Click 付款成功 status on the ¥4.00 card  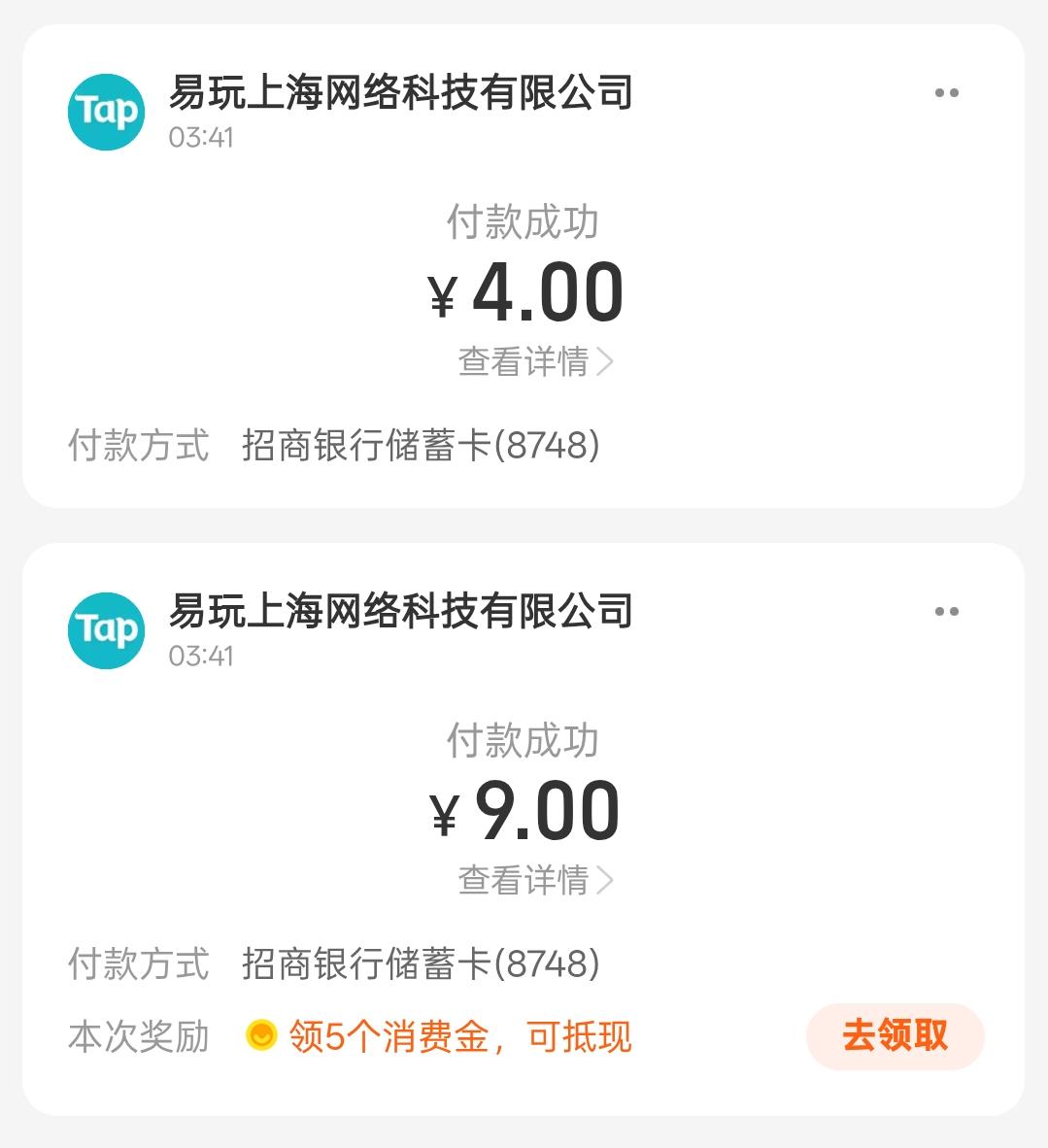[x=524, y=221]
